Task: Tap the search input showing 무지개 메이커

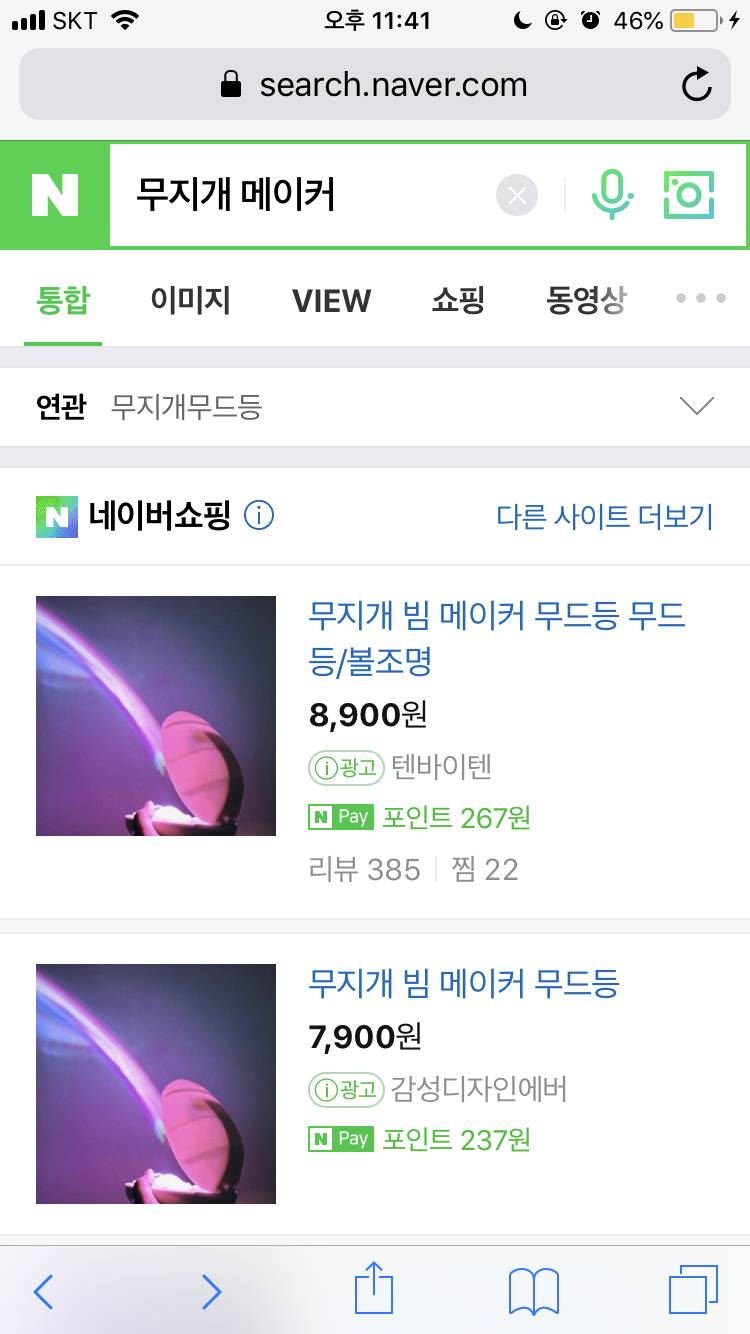Action: tap(300, 195)
